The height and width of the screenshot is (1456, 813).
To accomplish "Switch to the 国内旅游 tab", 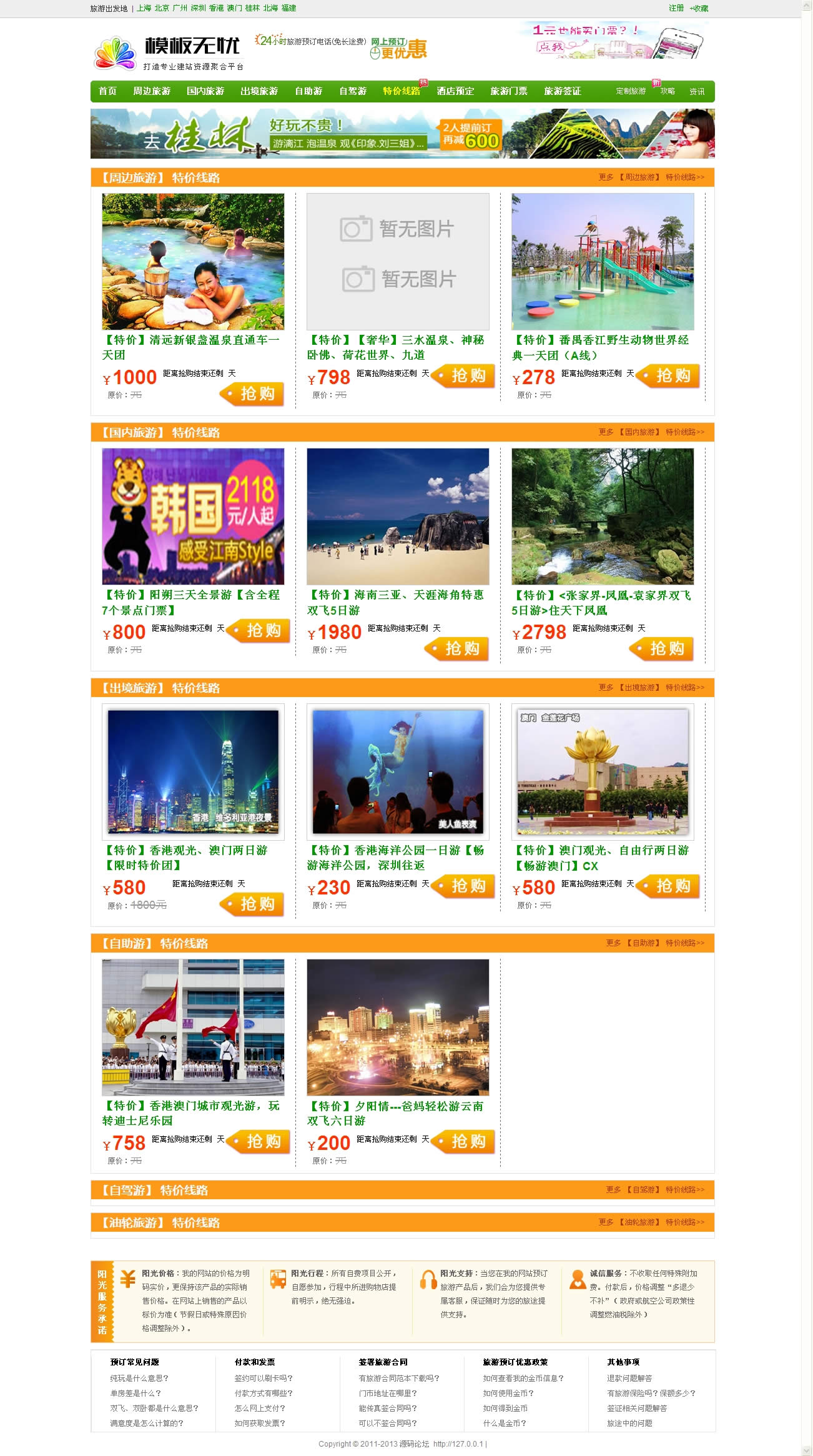I will pos(205,91).
